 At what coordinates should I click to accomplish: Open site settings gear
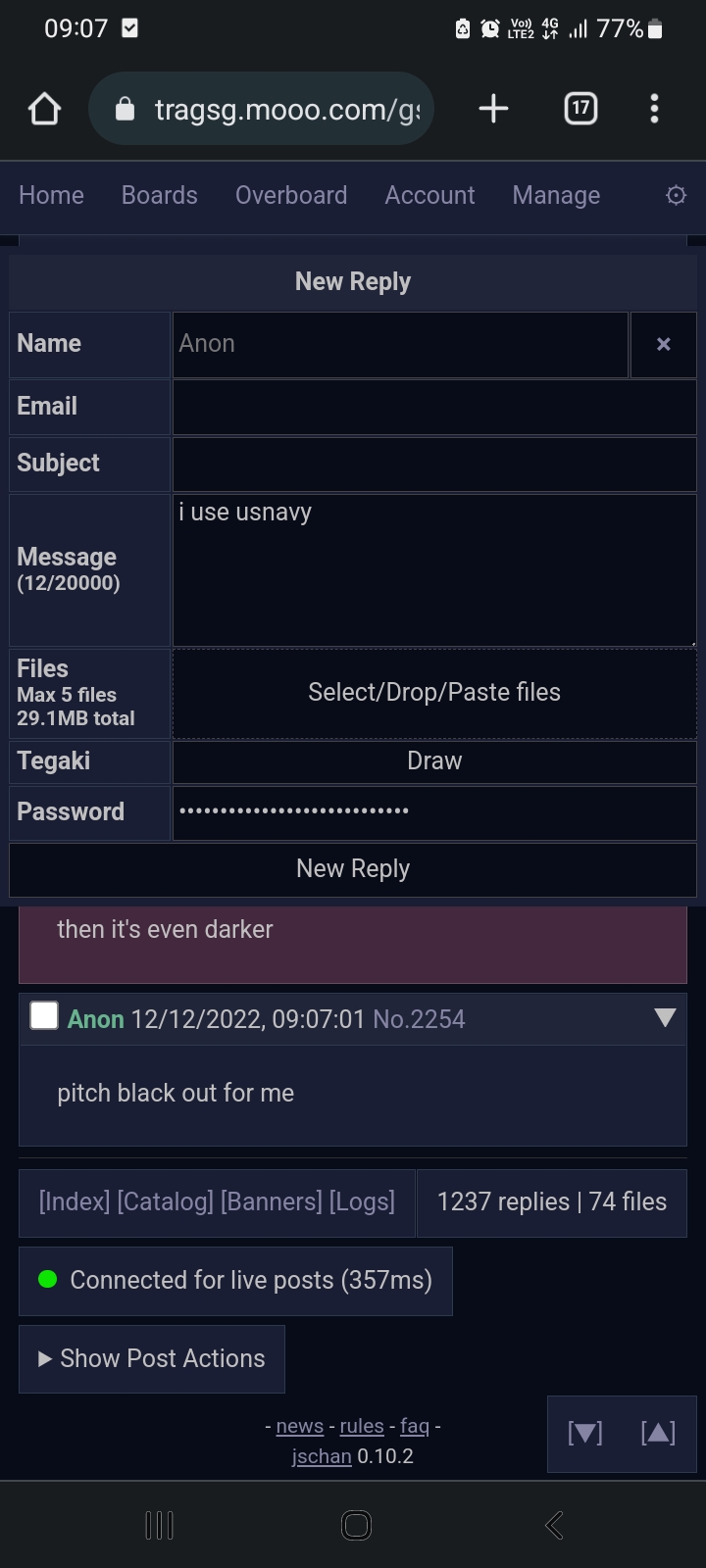point(676,195)
